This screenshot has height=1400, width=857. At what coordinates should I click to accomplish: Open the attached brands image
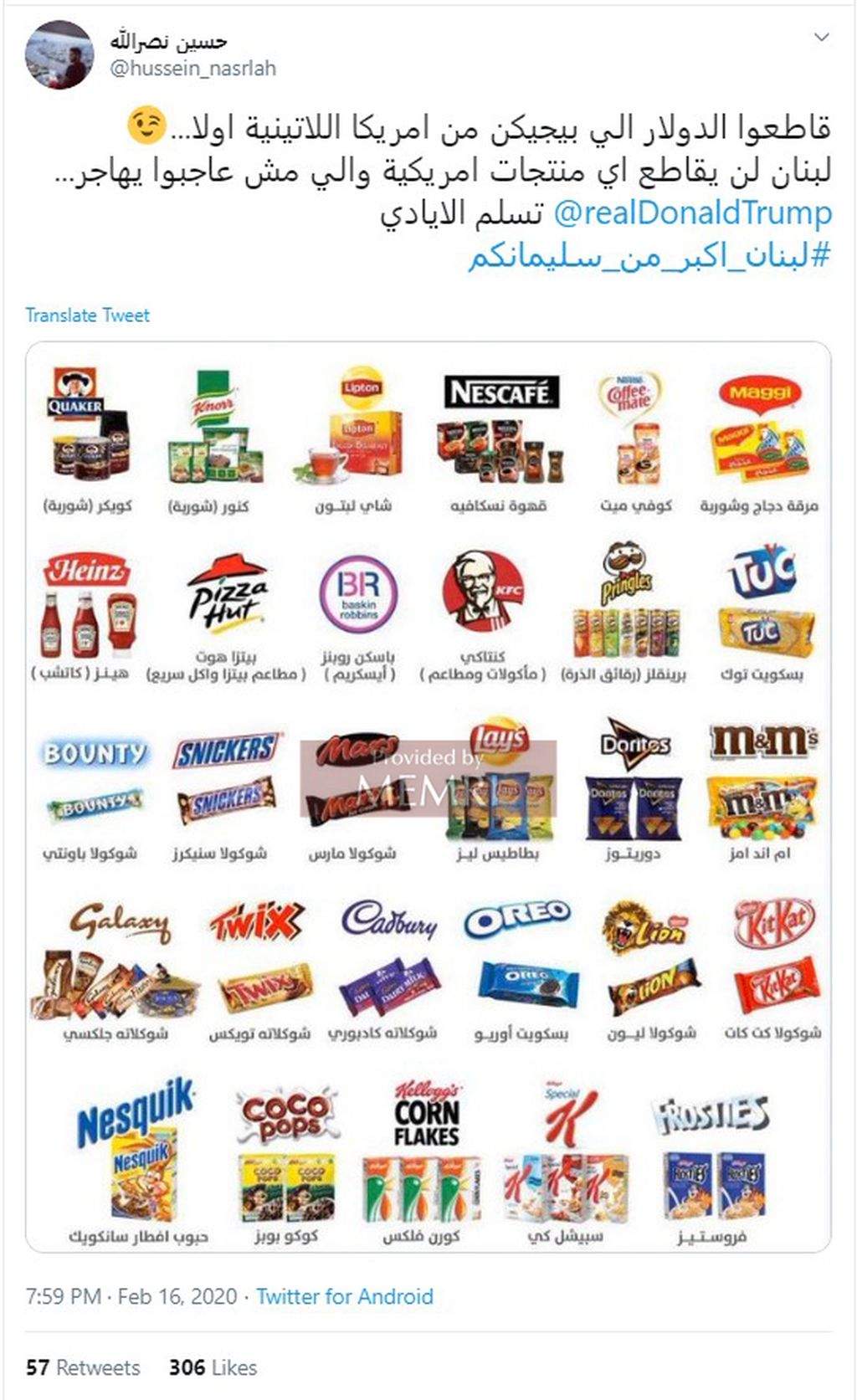point(428,797)
